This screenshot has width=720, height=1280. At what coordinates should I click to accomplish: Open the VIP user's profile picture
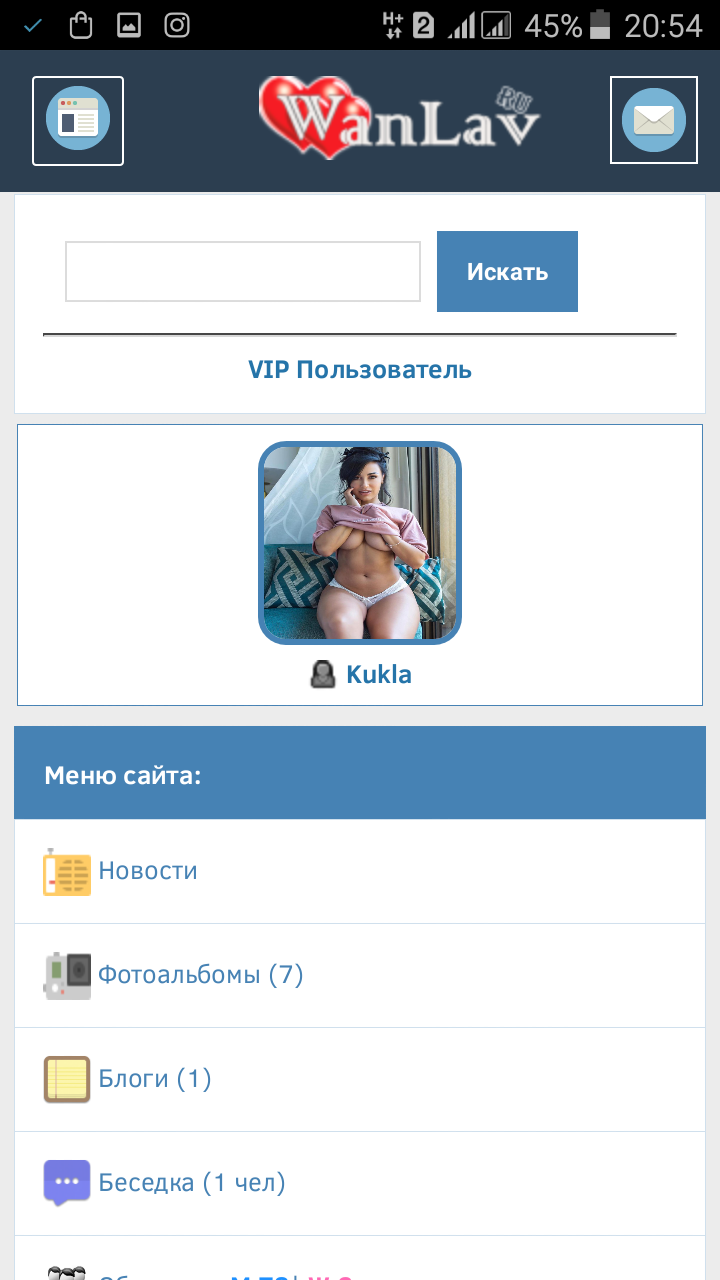coord(360,542)
